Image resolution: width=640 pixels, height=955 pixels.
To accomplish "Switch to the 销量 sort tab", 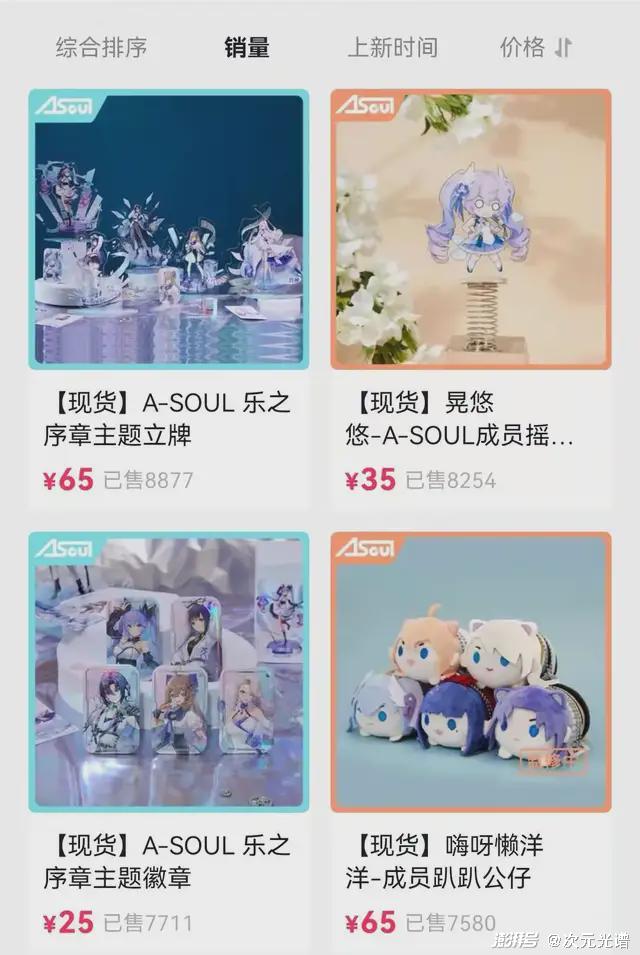I will pos(246,47).
